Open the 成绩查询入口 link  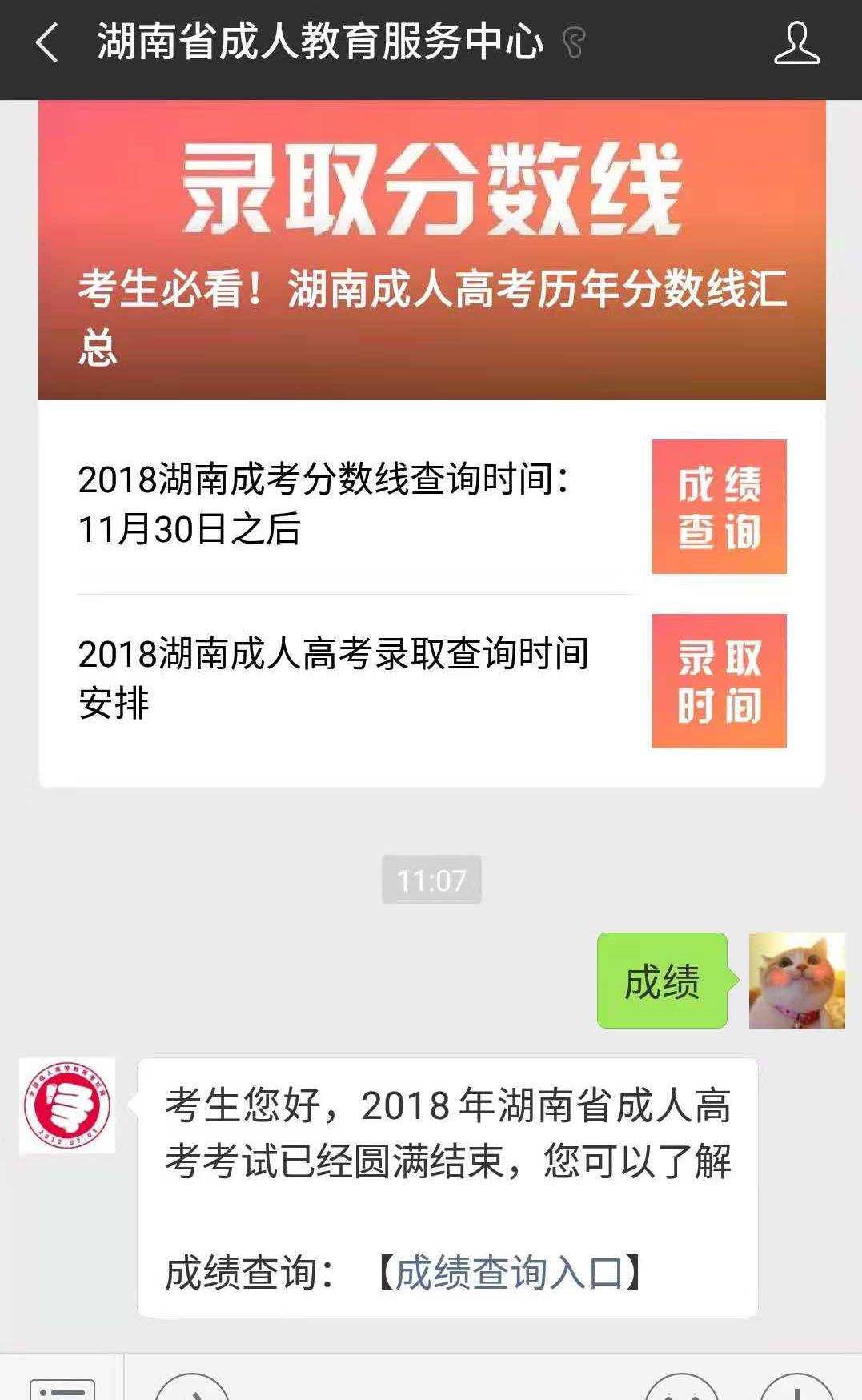508,1272
